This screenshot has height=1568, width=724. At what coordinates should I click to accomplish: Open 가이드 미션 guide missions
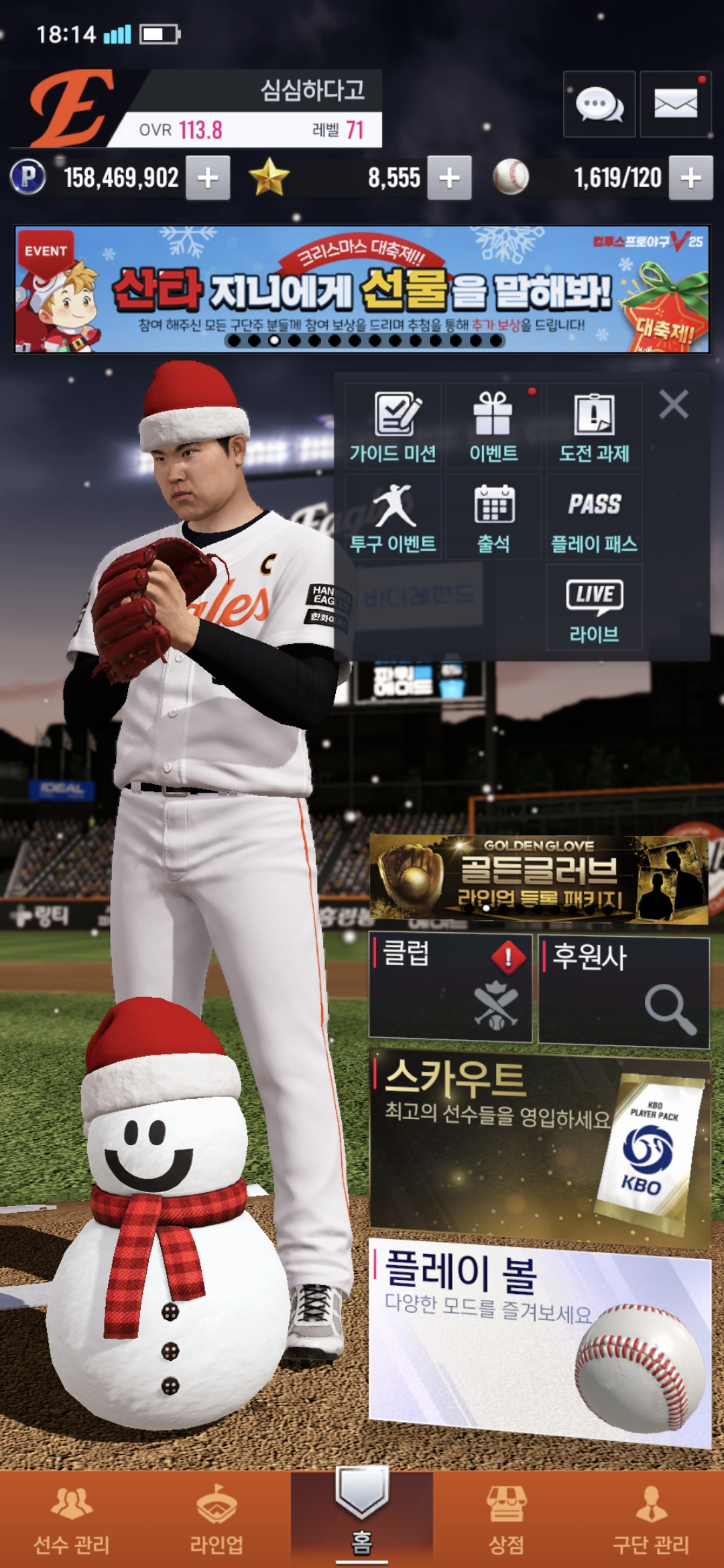394,427
